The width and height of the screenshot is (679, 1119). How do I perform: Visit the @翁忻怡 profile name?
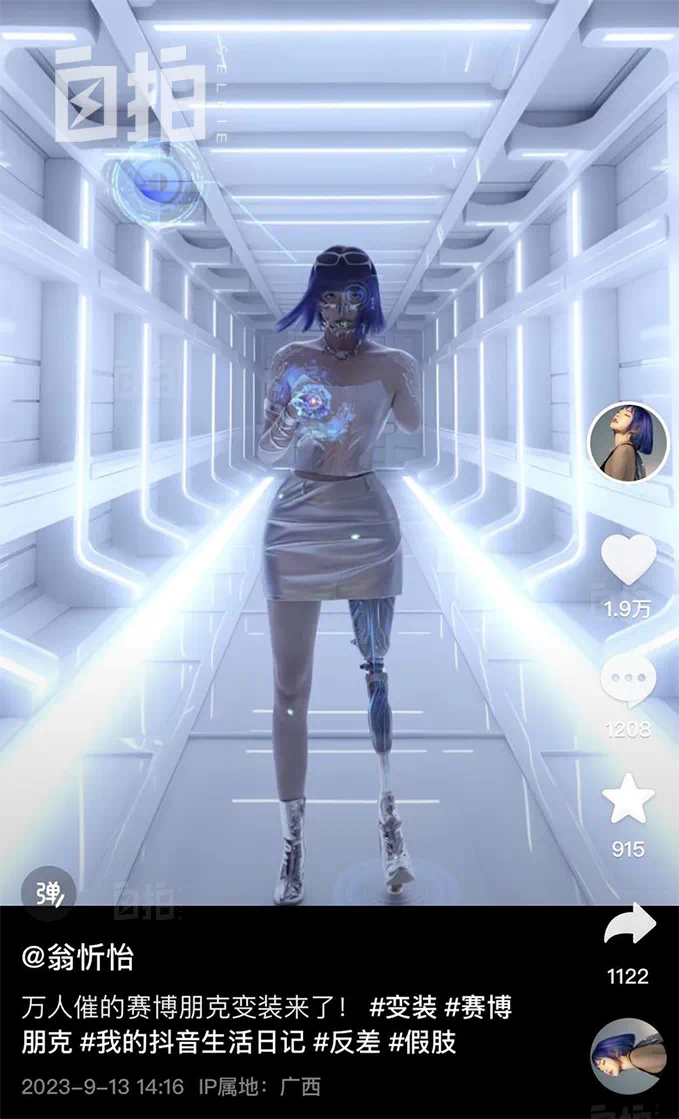(x=78, y=958)
